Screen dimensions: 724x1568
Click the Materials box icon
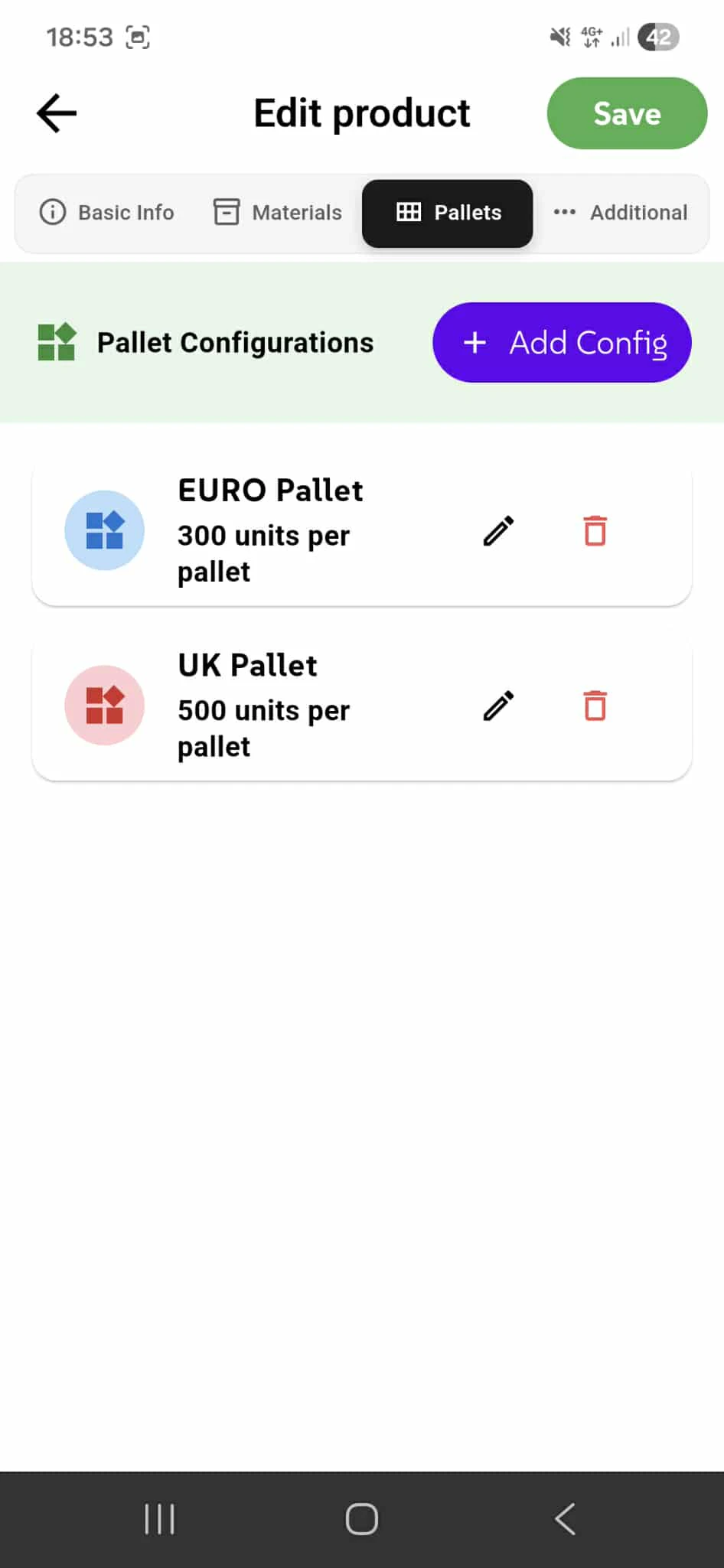226,213
